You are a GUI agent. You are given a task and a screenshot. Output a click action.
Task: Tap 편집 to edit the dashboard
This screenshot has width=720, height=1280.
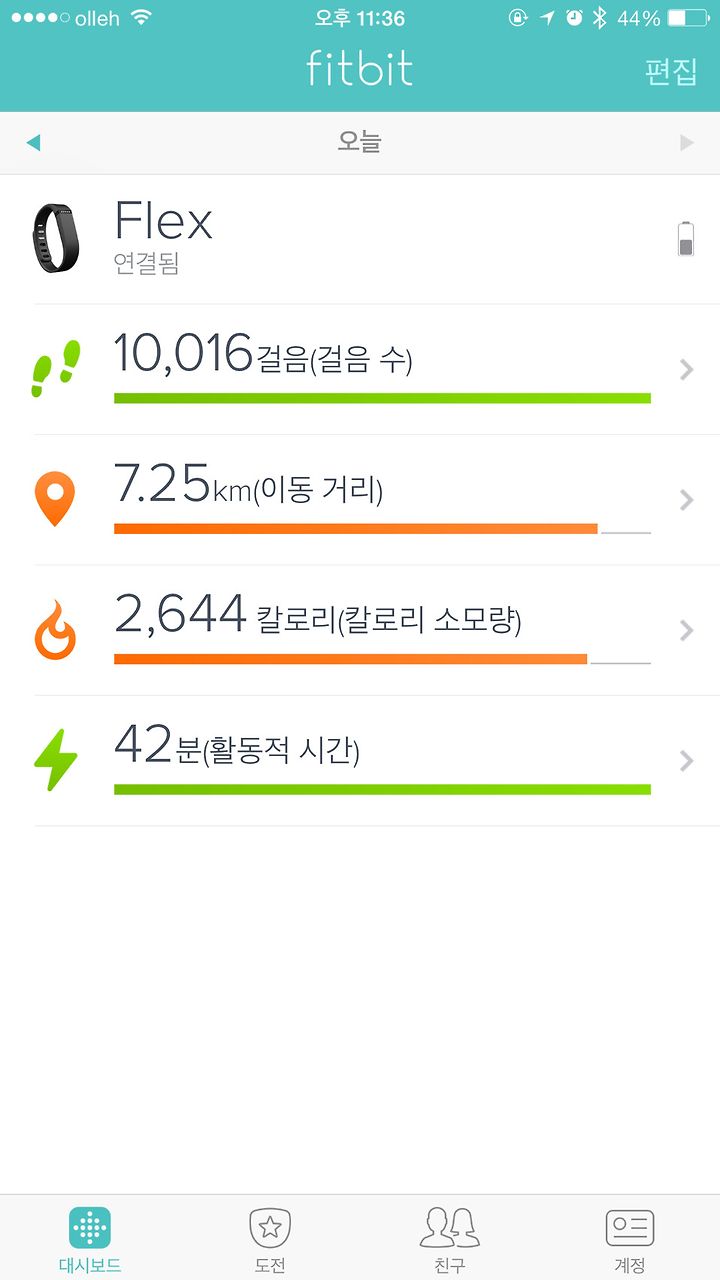(x=670, y=72)
